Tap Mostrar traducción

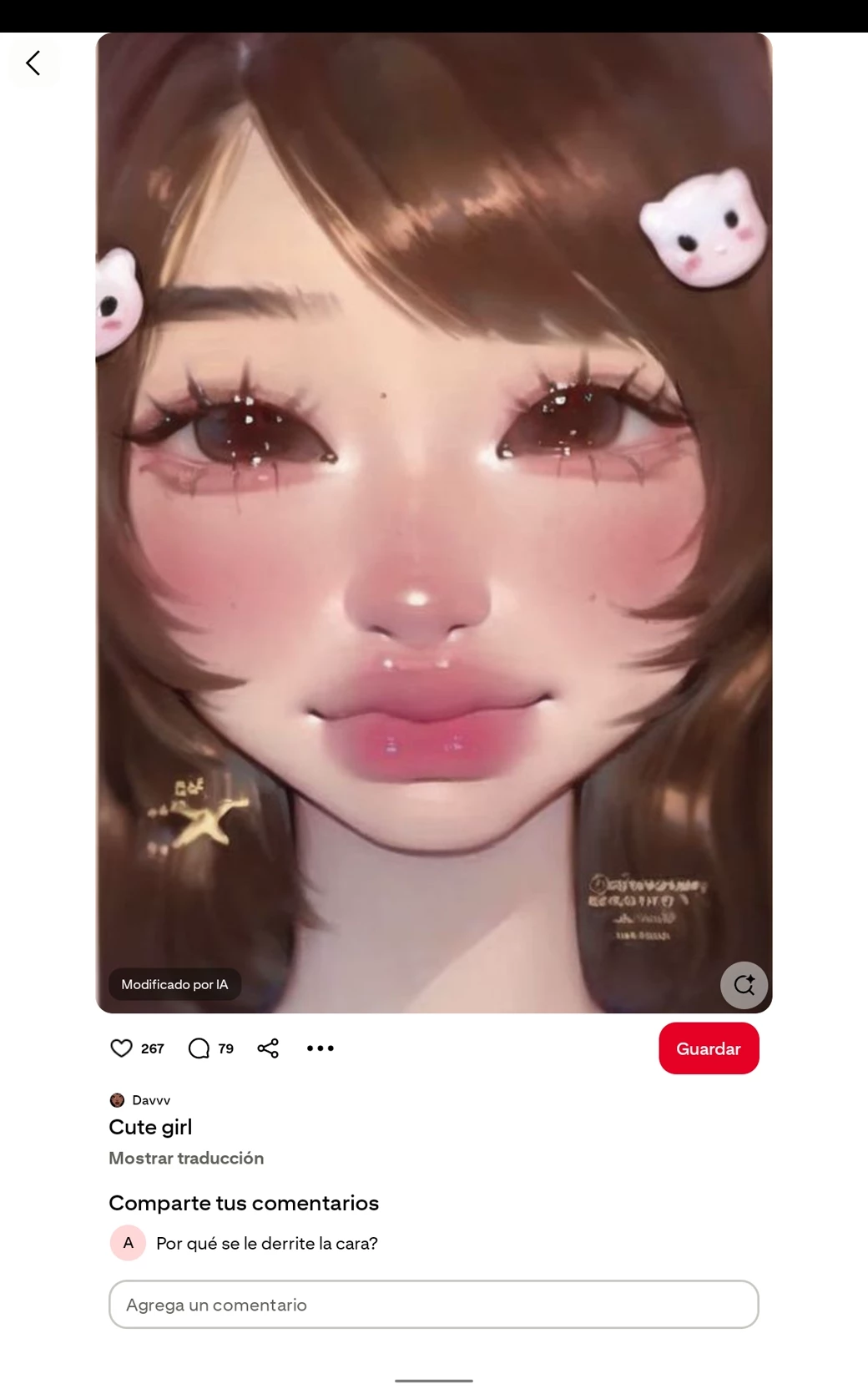click(x=186, y=1158)
